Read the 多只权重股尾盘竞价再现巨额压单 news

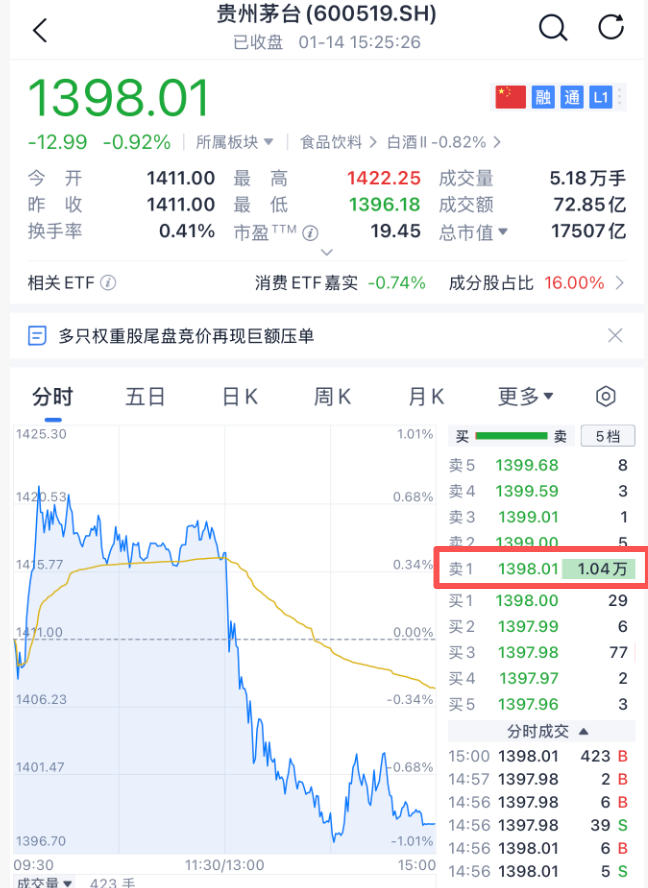coord(185,336)
